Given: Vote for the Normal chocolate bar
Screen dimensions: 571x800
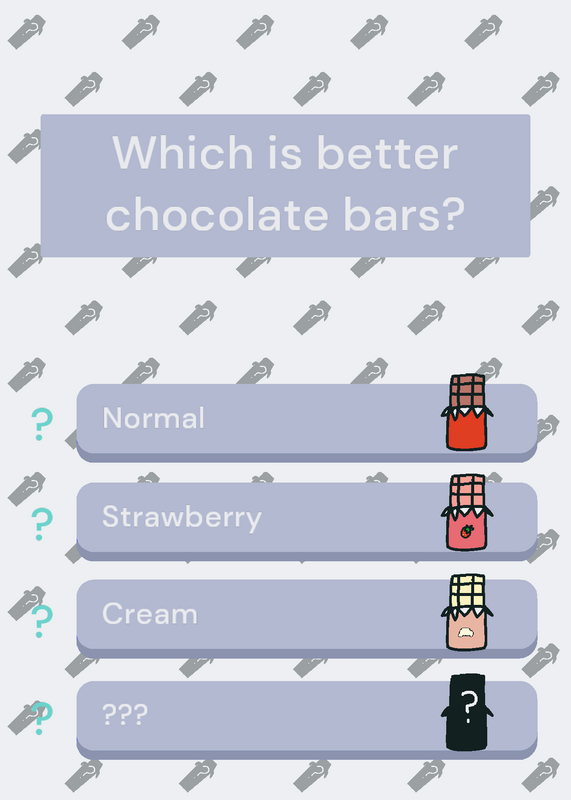Looking at the screenshot, I should pyautogui.click(x=307, y=422).
